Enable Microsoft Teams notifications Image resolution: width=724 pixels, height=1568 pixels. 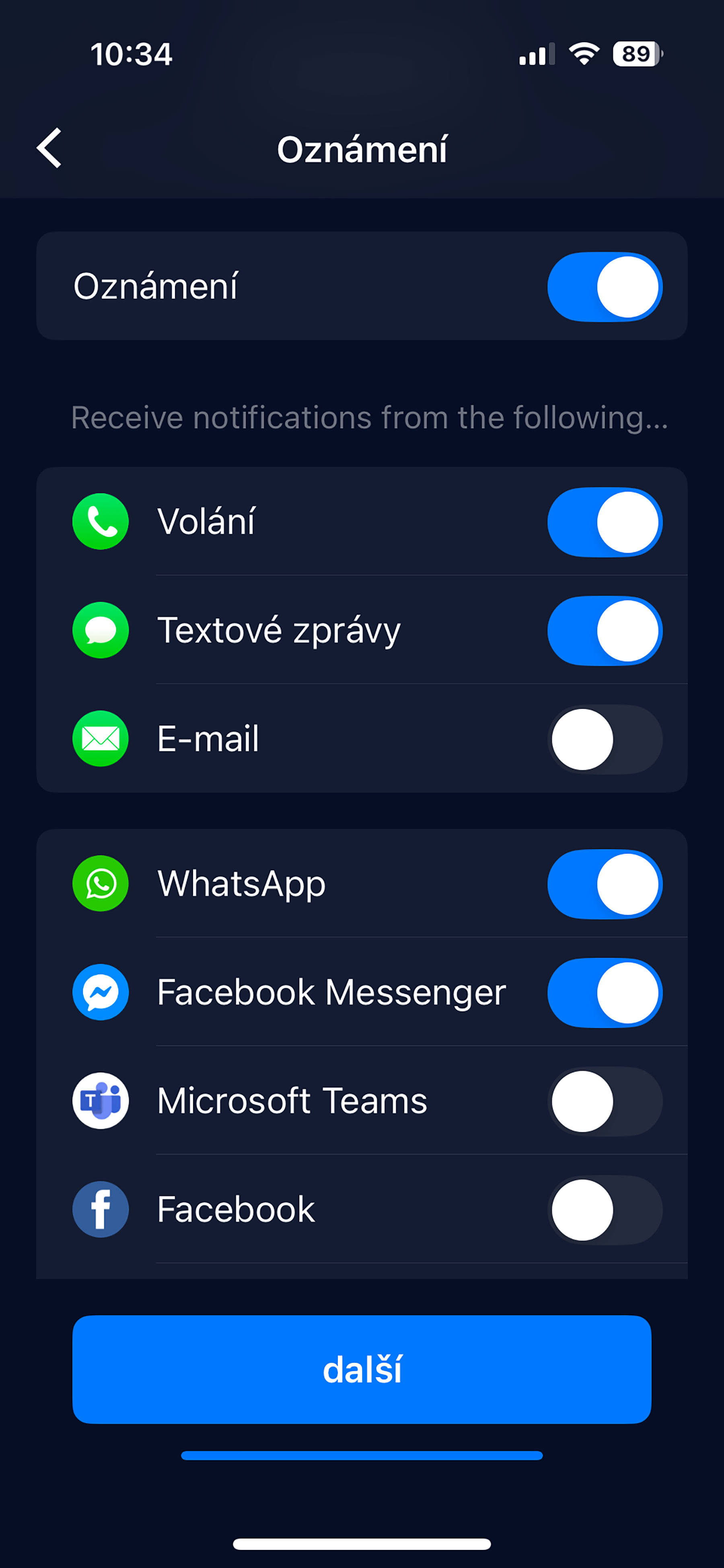point(604,1101)
